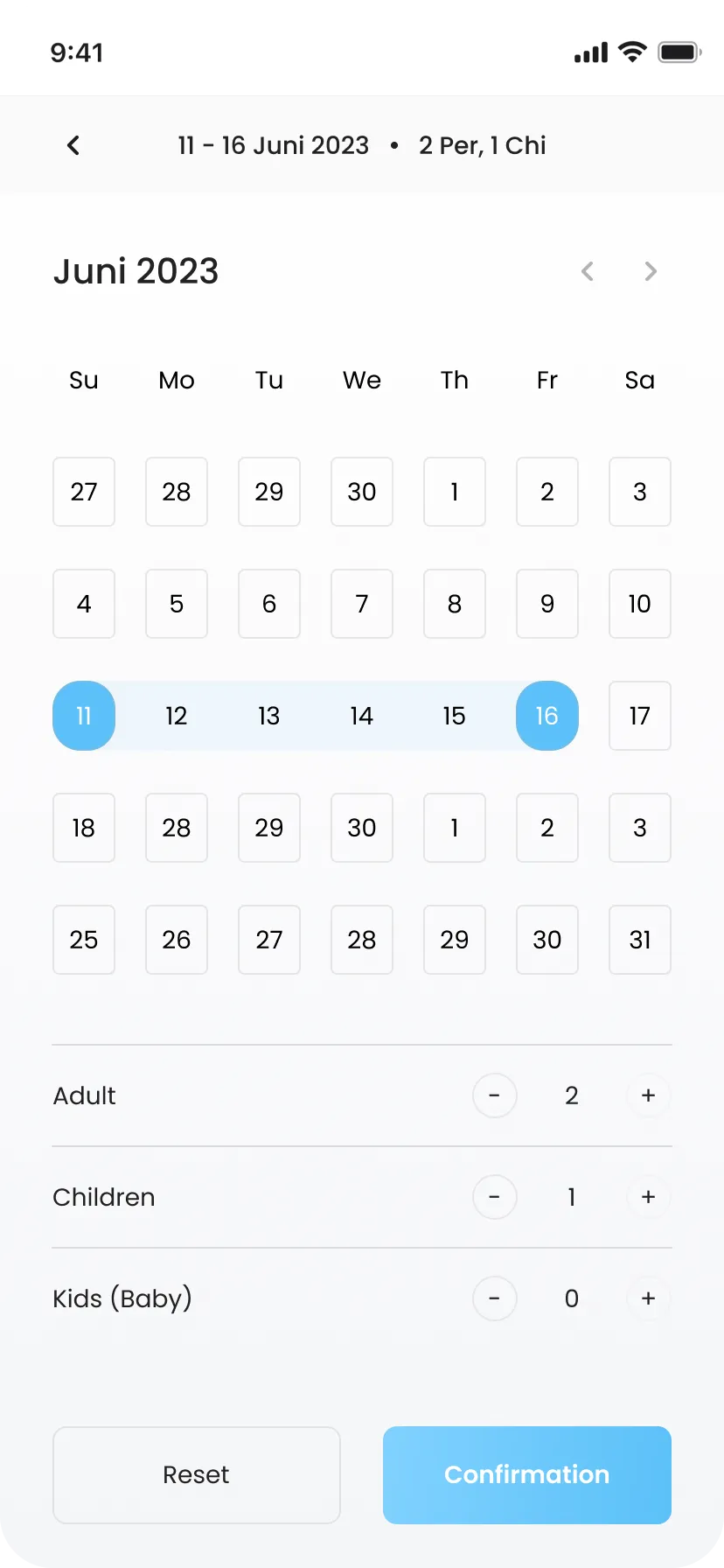This screenshot has width=724, height=1568.
Task: Select day 14 in the highlighted range
Action: click(362, 716)
